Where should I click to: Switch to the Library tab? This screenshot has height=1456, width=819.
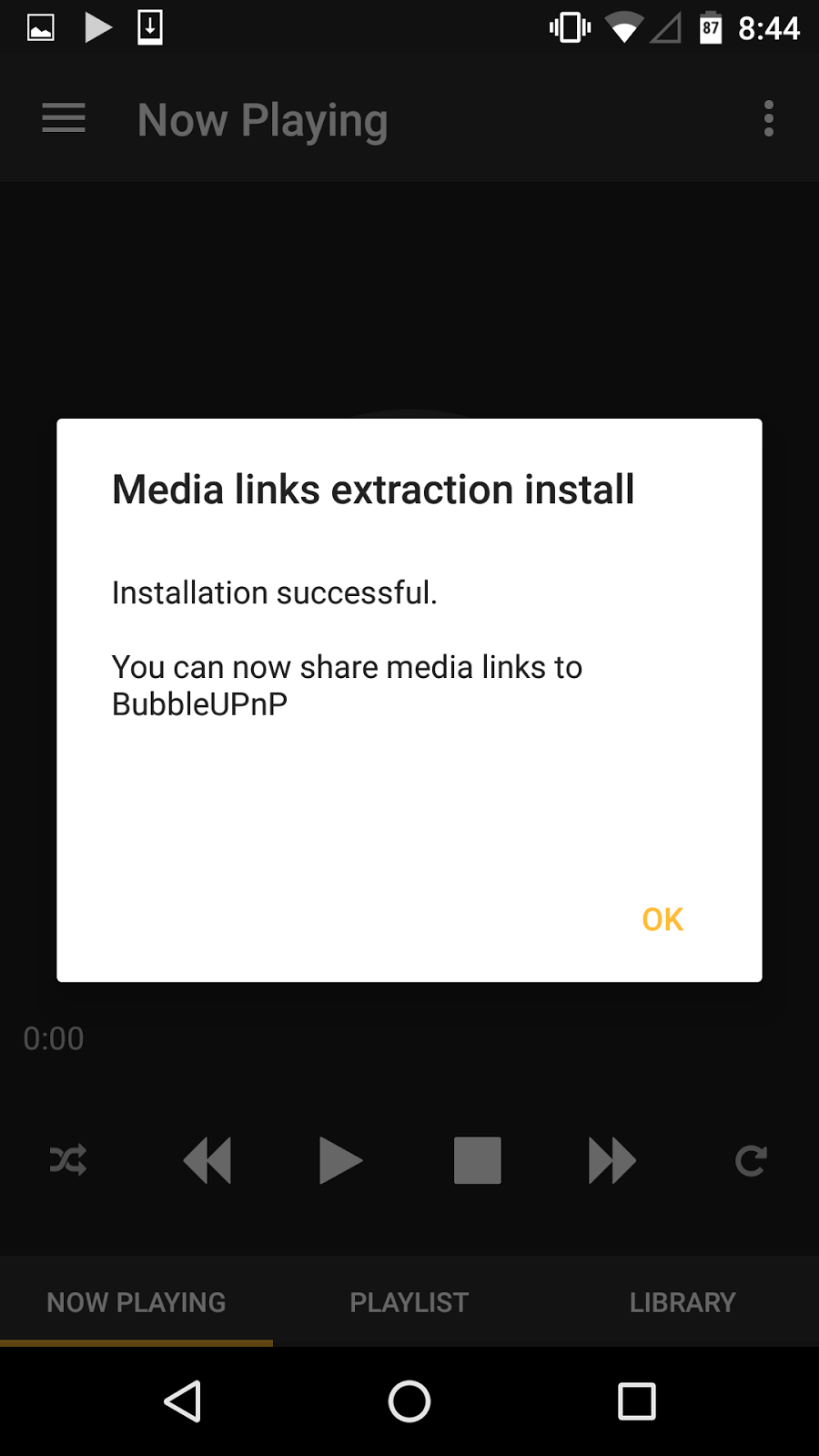click(682, 1302)
